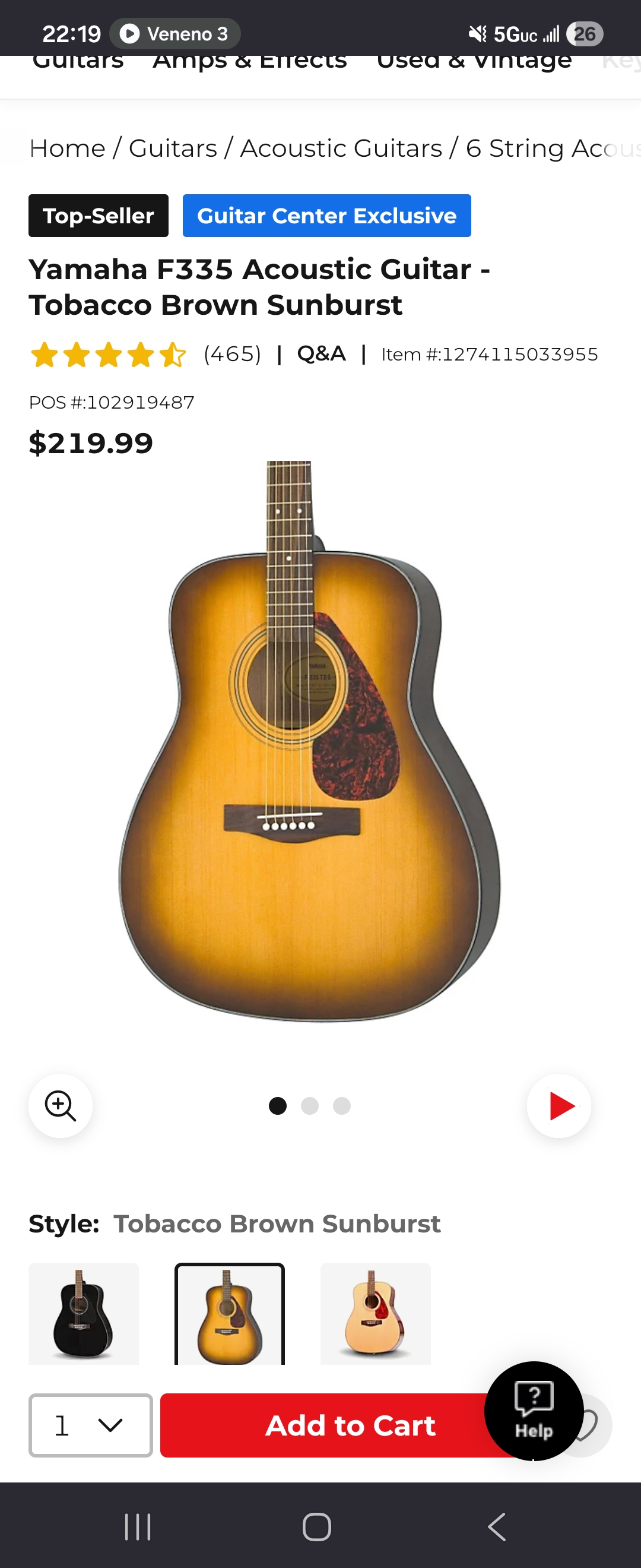Open the Q&A section link
The width and height of the screenshot is (641, 1568).
coord(321,353)
